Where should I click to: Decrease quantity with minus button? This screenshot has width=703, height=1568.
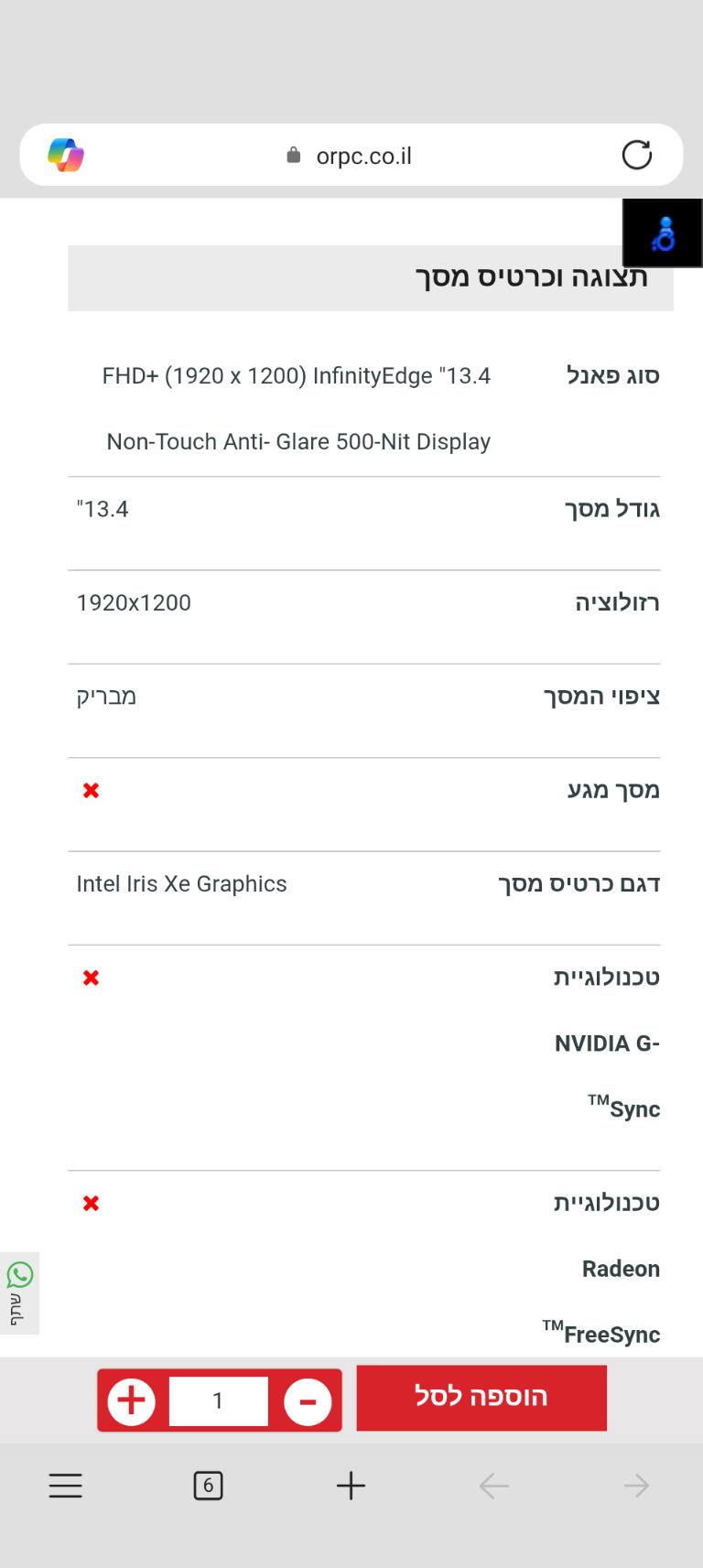[308, 1401]
